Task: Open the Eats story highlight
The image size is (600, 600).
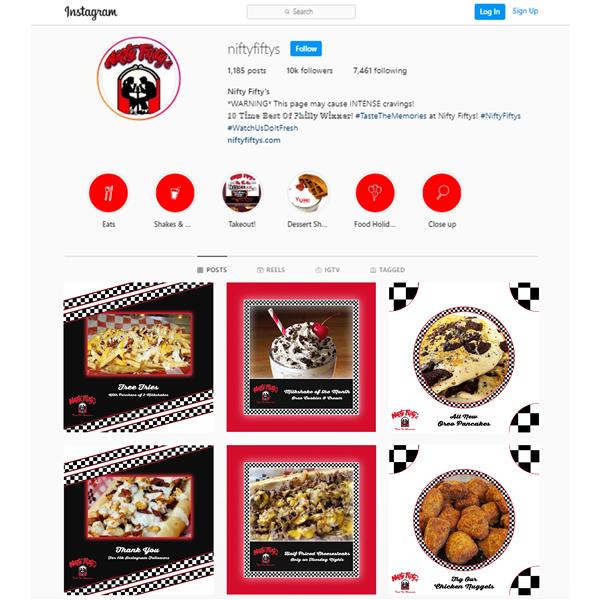Action: (108, 191)
